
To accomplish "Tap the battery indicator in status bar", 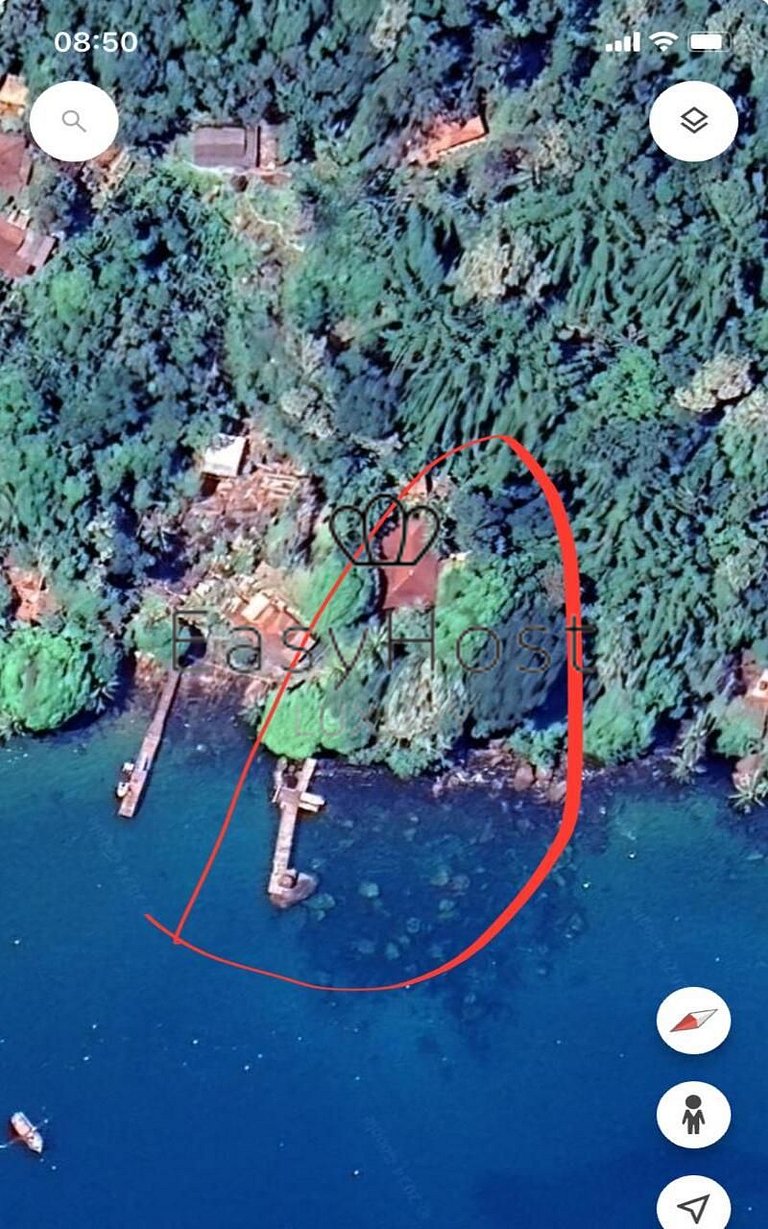I will point(709,41).
